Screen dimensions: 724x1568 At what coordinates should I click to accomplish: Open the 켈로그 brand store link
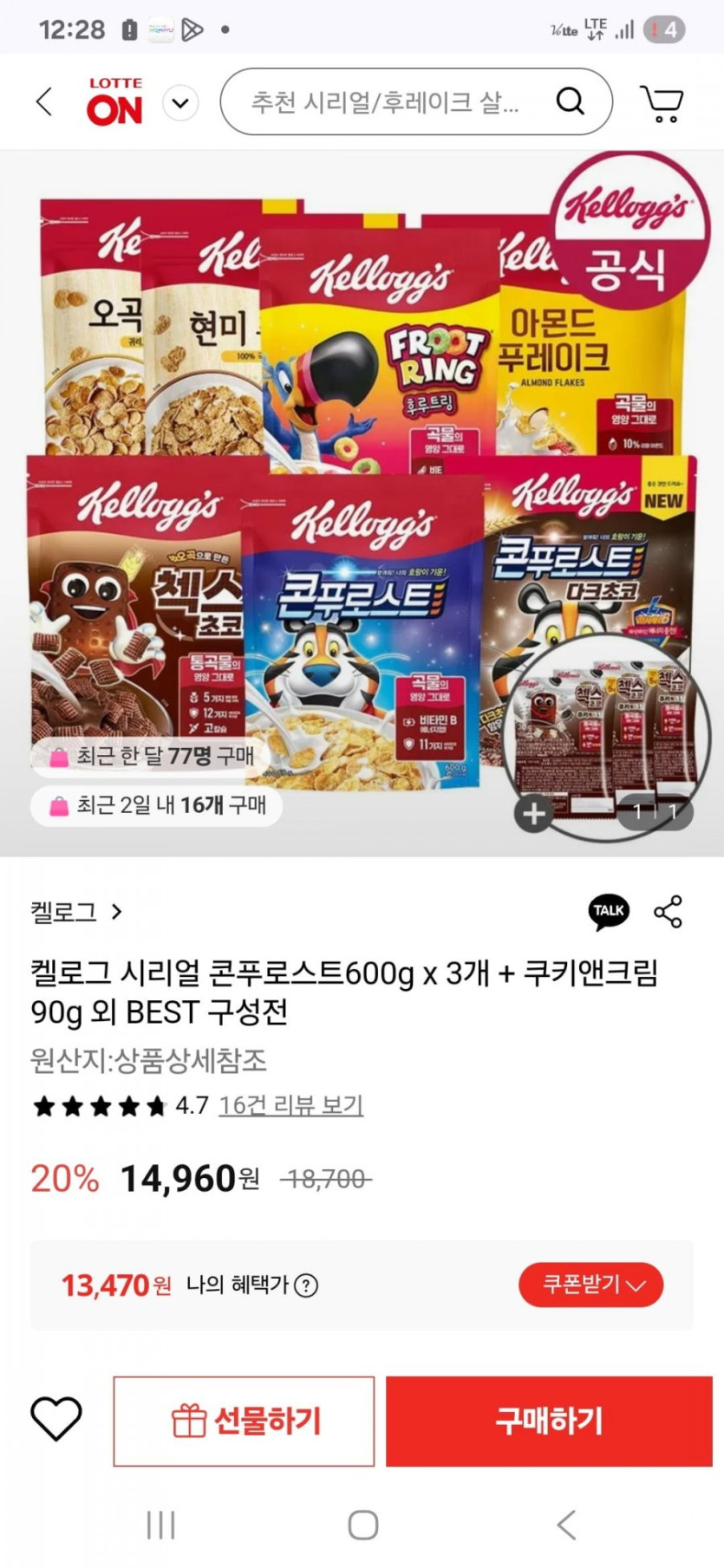pyautogui.click(x=76, y=912)
